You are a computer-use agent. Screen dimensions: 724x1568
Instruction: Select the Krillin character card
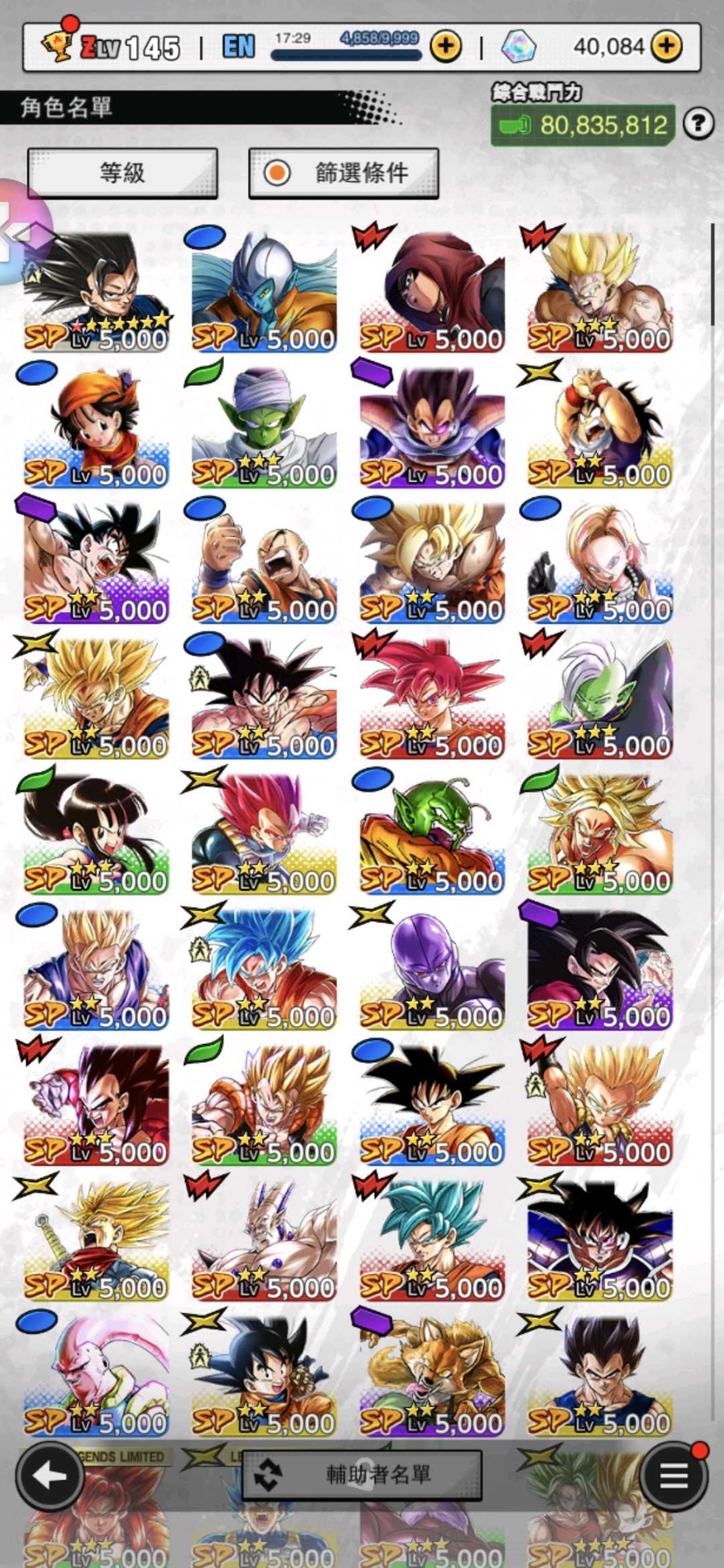click(x=264, y=561)
